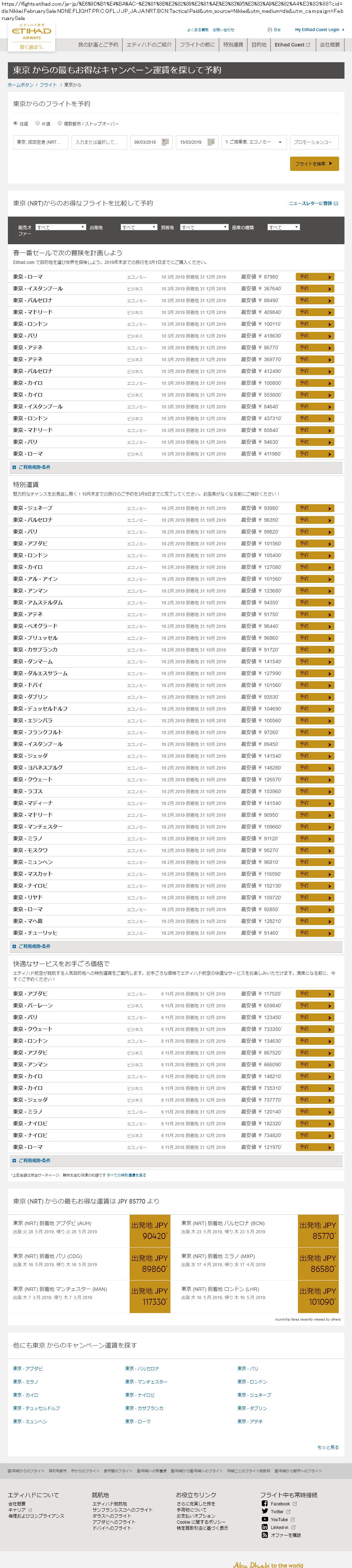Screen dimensions: 352x1568
Task: Open My Etihad Guest Login
Action: point(319,29)
